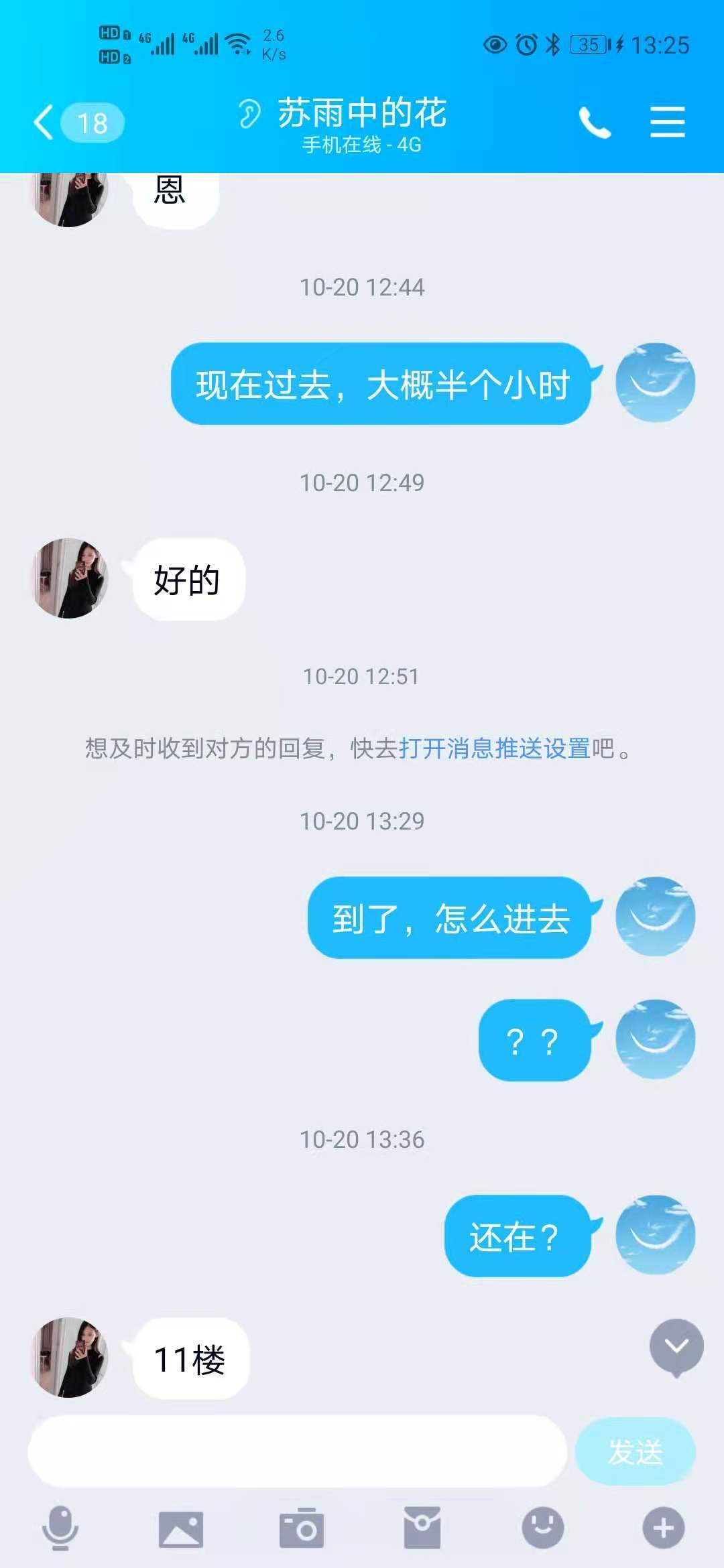Tap the earphone icon beside the contact name
The width and height of the screenshot is (724, 1568).
click(x=250, y=113)
